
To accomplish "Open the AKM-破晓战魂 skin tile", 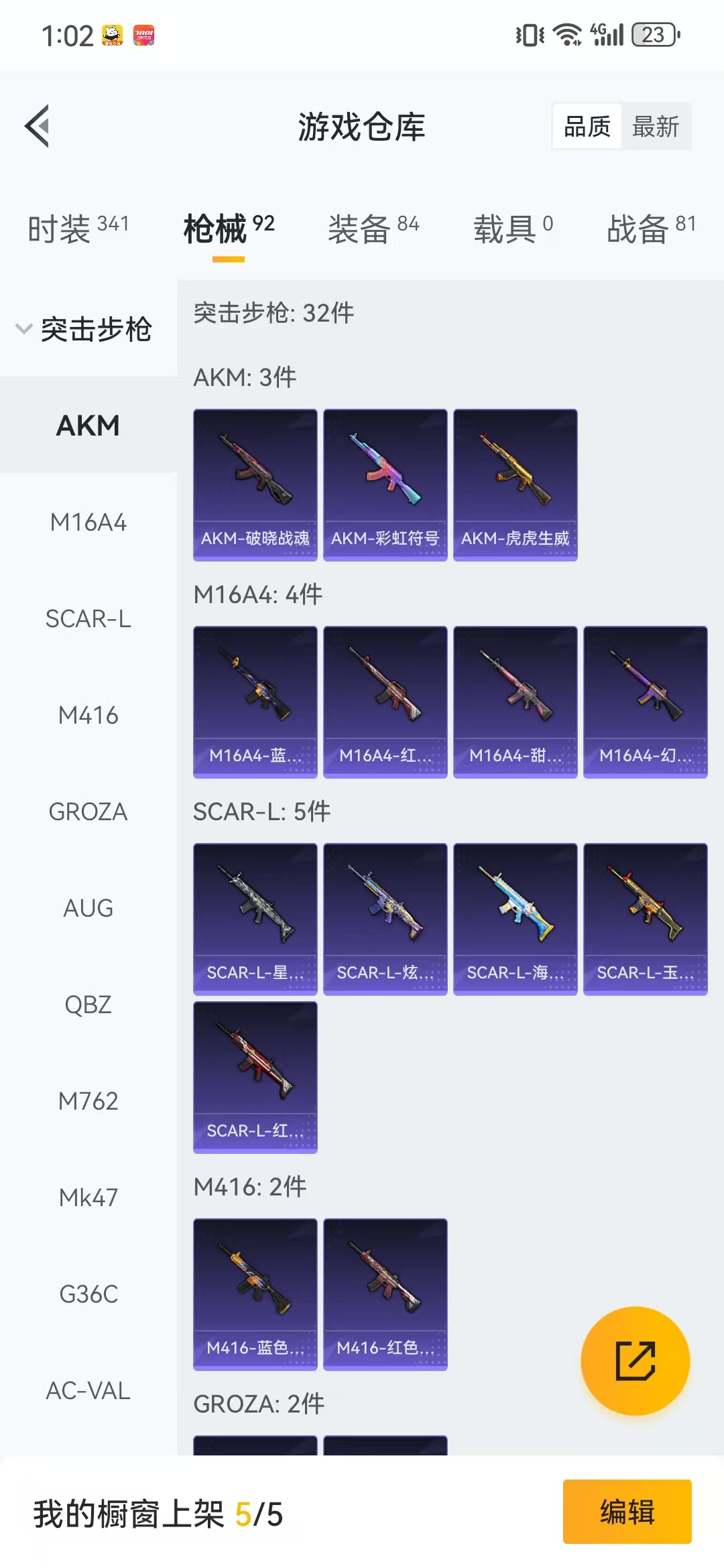I will 255,485.
